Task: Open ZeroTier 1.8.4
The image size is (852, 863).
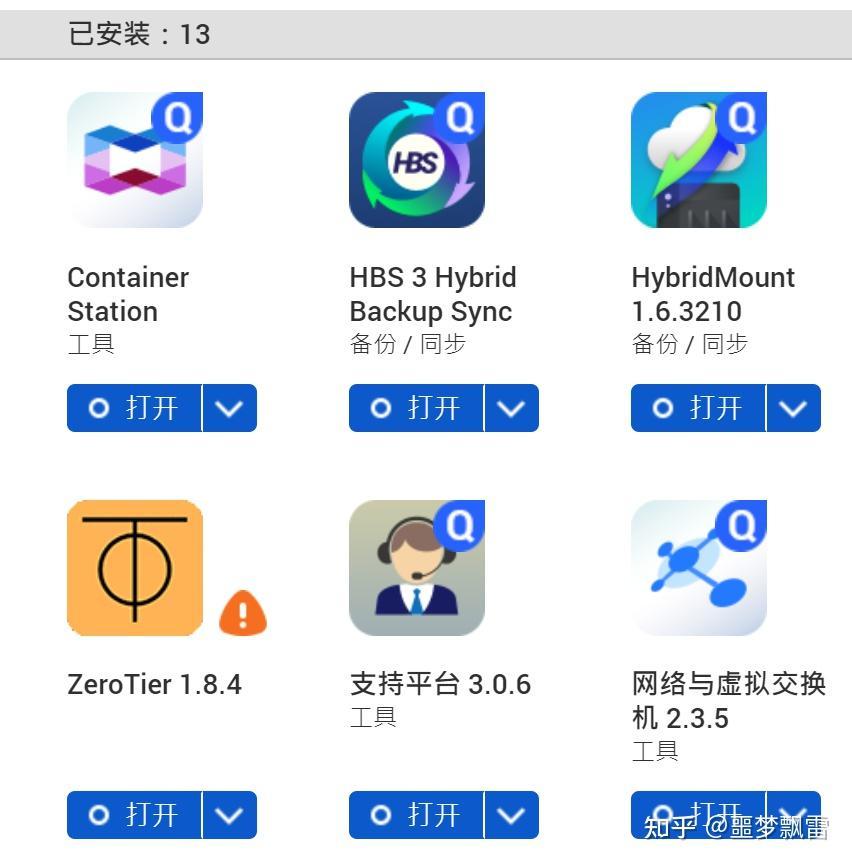Action: pos(135,815)
